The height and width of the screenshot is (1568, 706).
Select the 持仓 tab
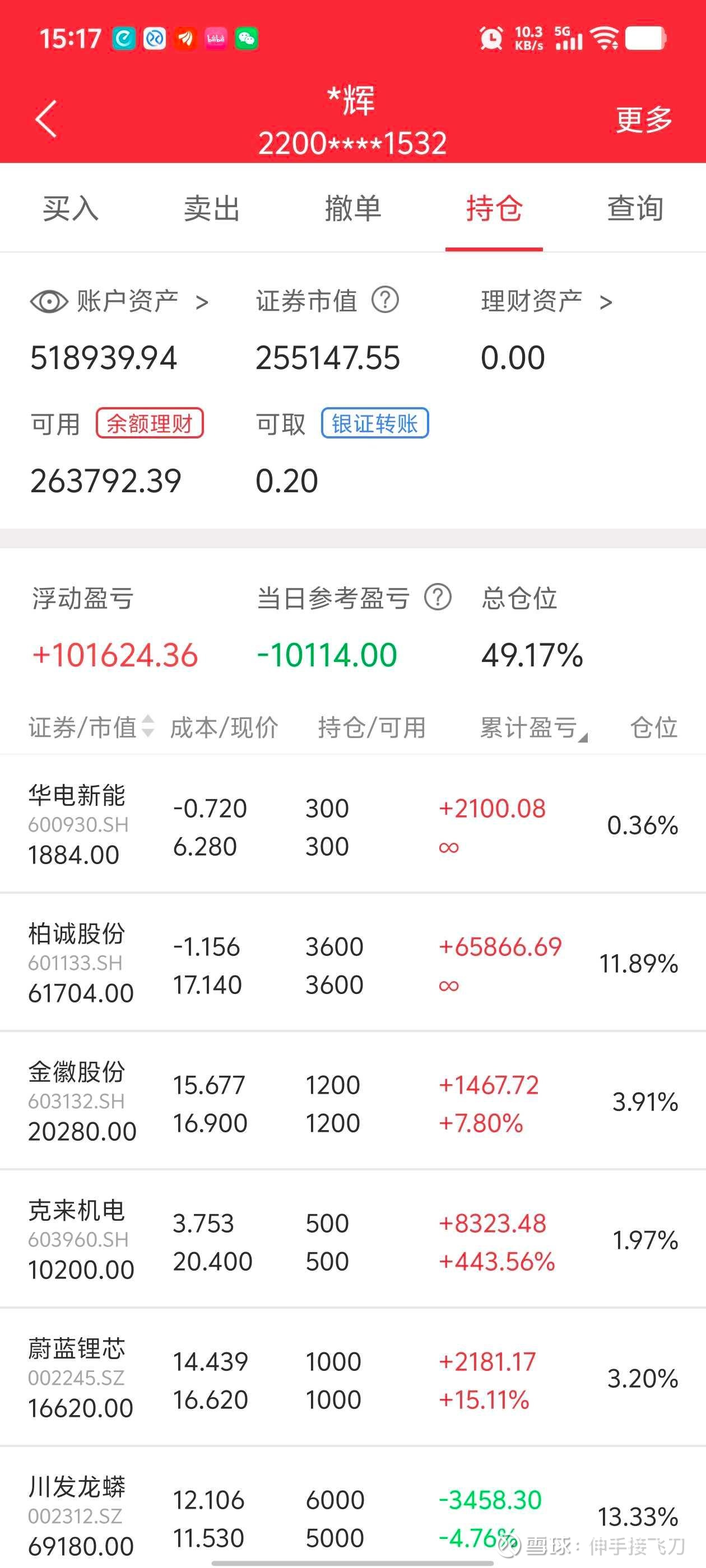point(494,209)
